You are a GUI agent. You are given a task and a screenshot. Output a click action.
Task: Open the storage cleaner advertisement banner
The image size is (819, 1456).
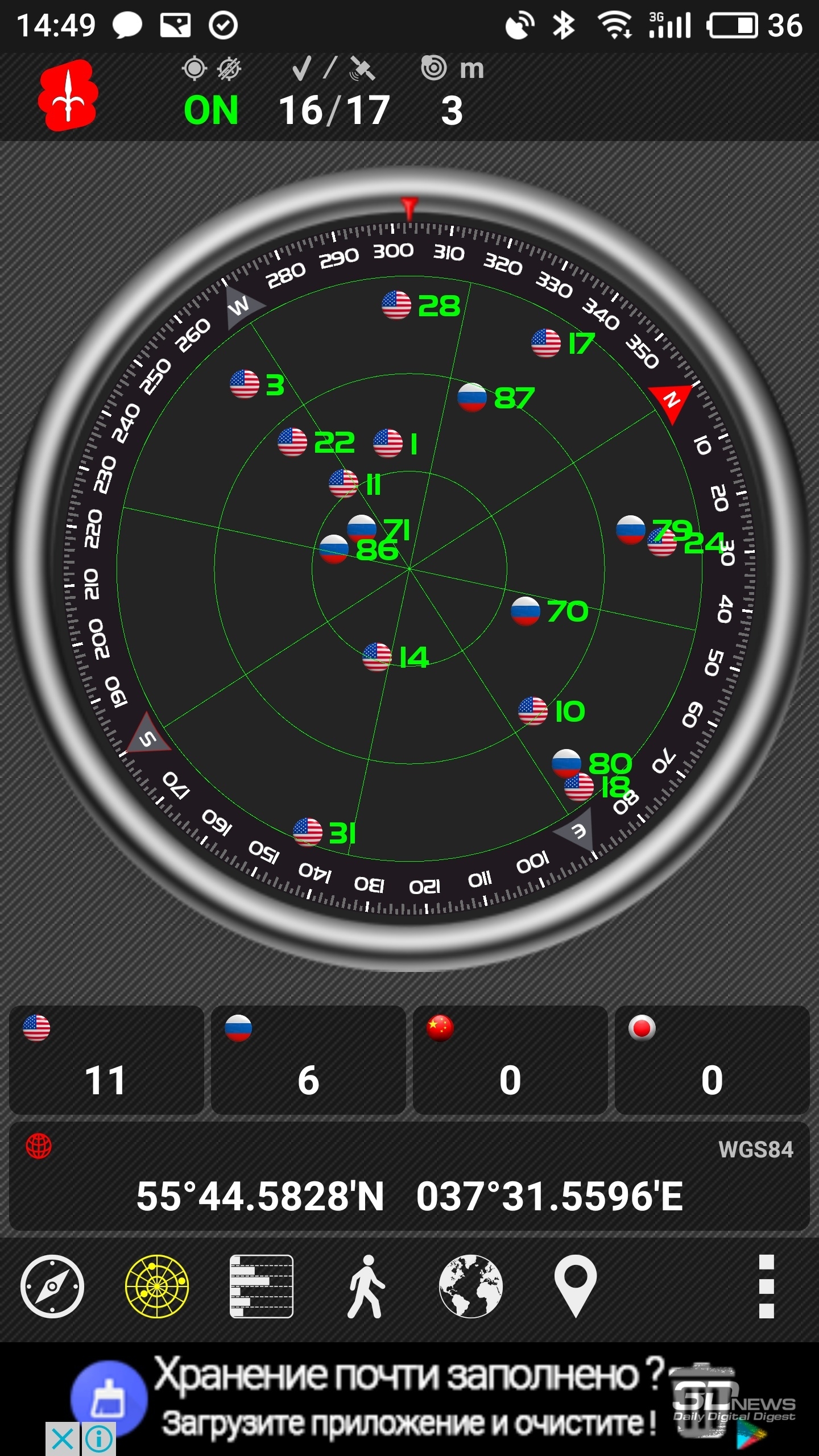409,1399
